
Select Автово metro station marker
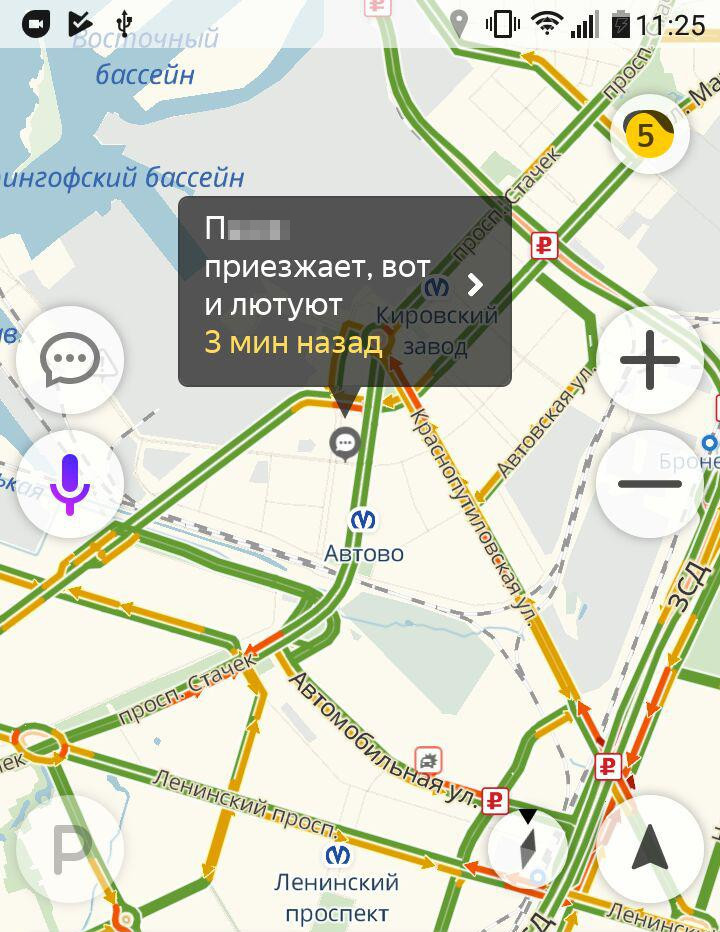tap(364, 521)
